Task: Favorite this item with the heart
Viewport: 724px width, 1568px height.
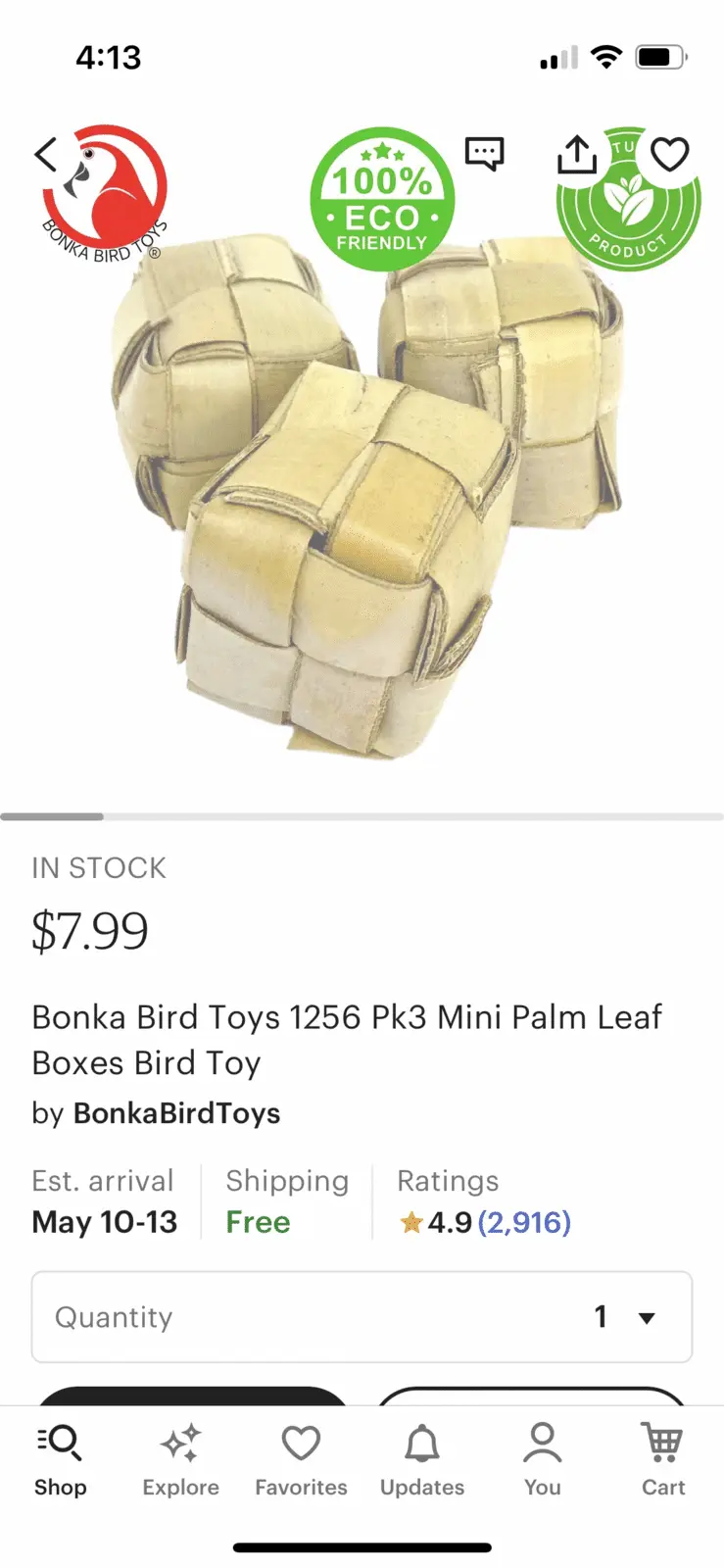Action: coord(670,155)
